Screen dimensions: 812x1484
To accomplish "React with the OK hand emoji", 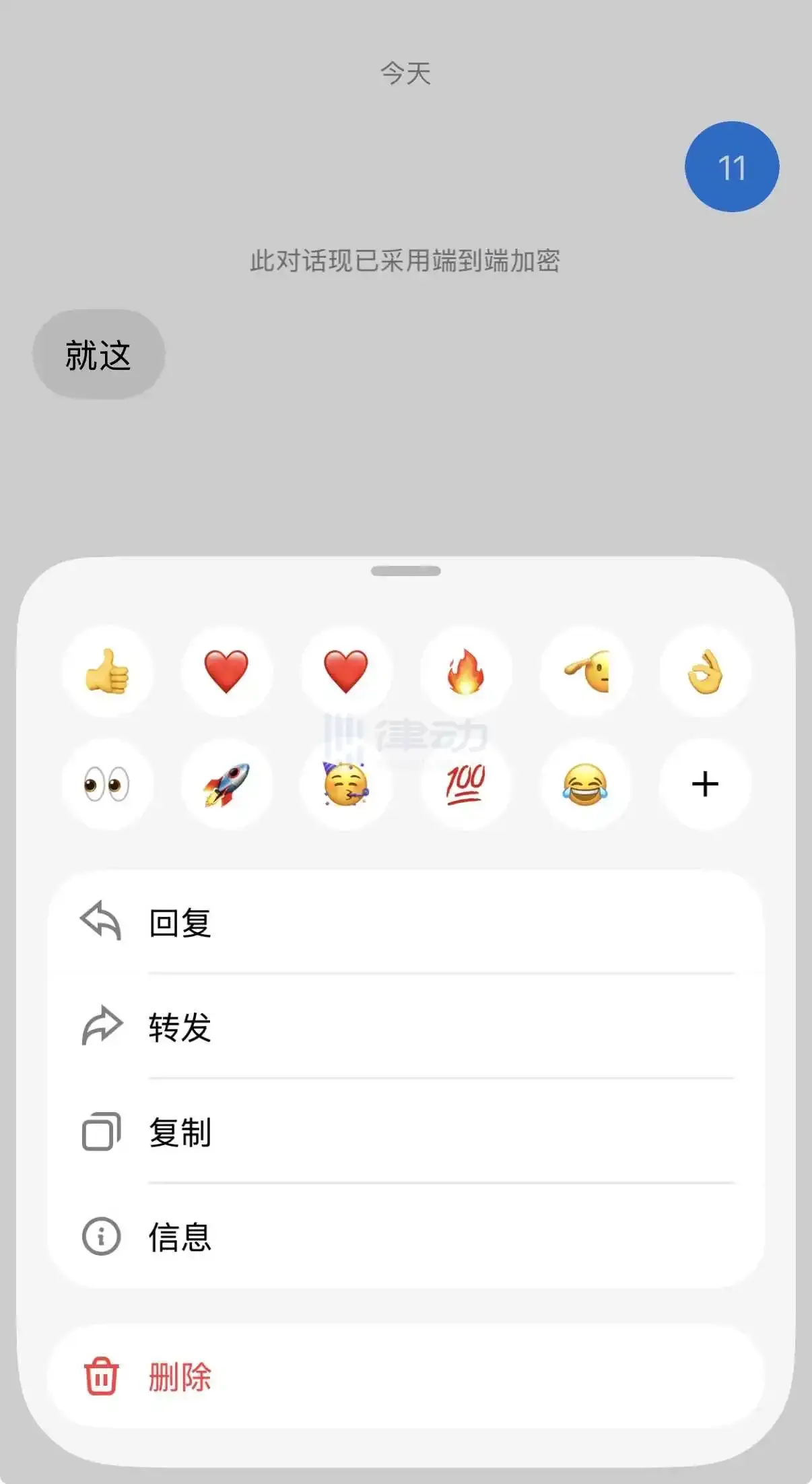I will [705, 672].
